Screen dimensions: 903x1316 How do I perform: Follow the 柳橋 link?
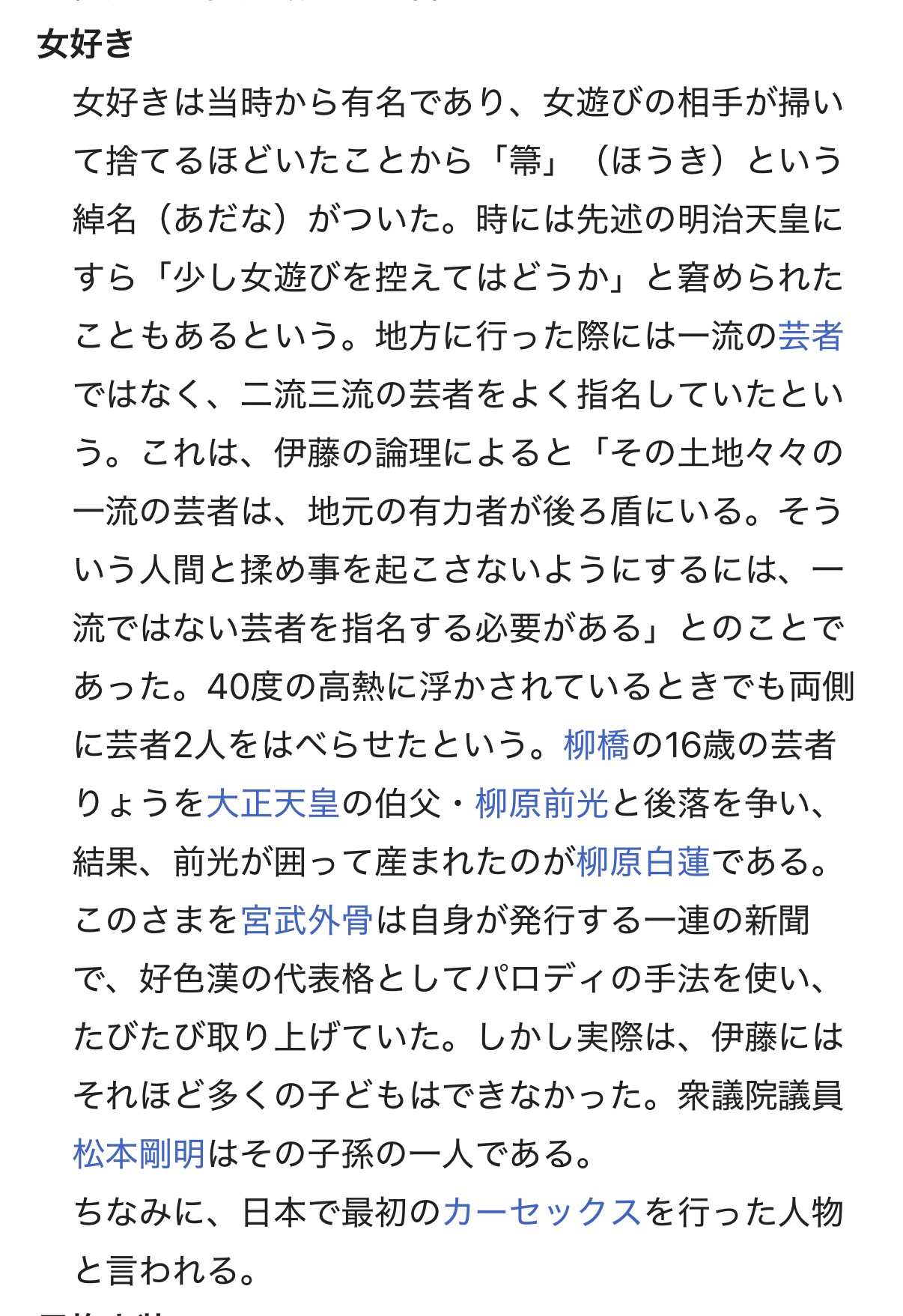tap(596, 745)
